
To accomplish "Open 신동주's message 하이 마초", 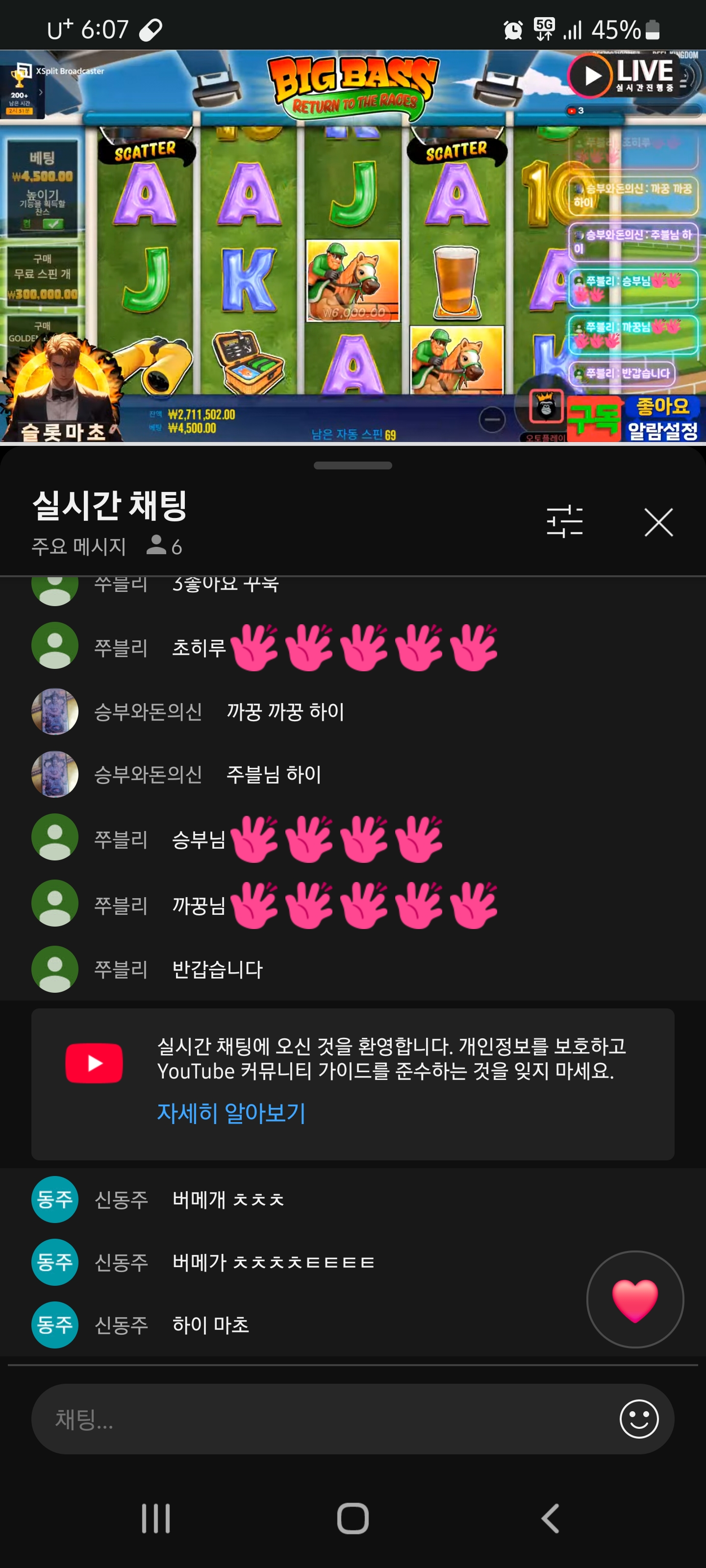I will click(210, 1324).
